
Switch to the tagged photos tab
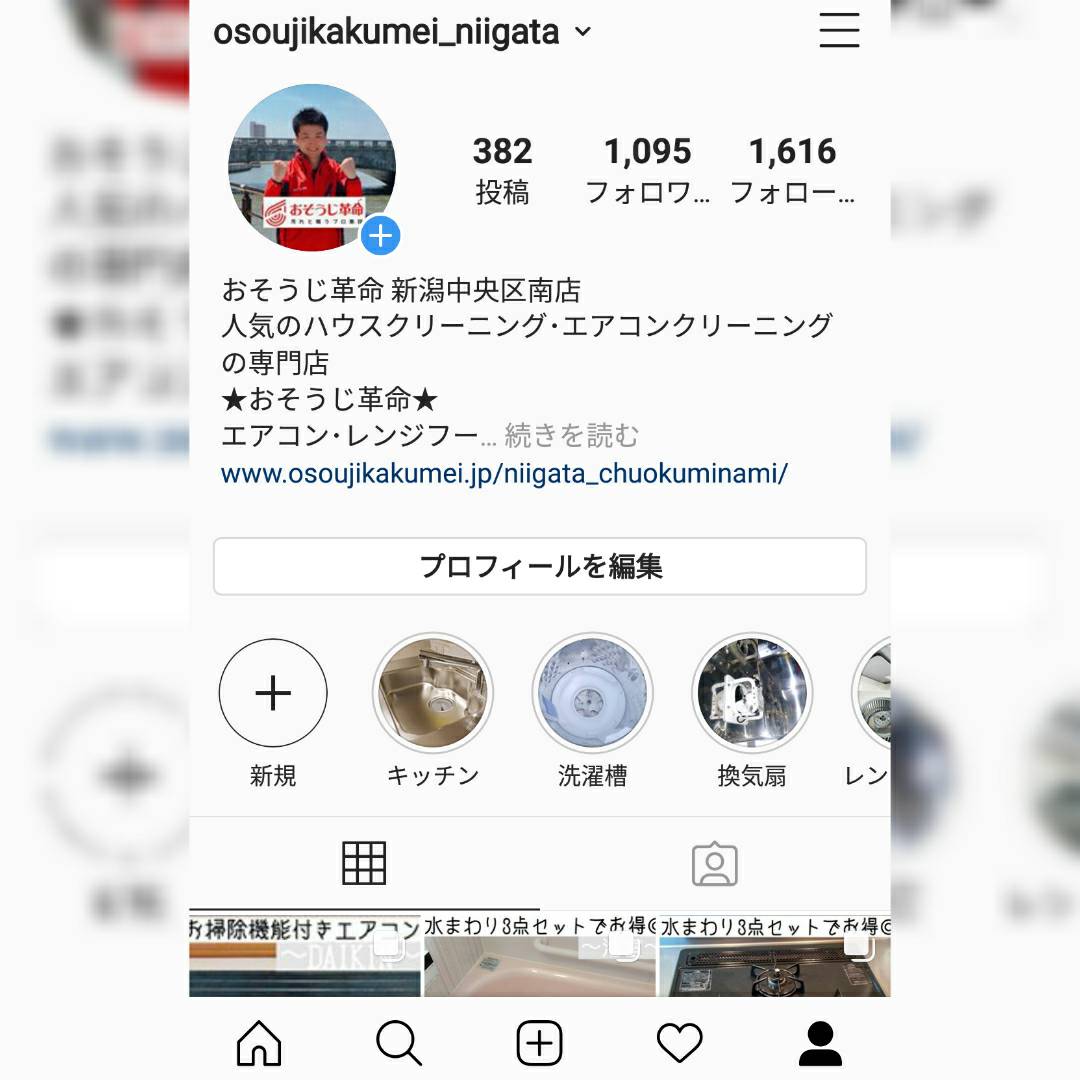(x=714, y=865)
